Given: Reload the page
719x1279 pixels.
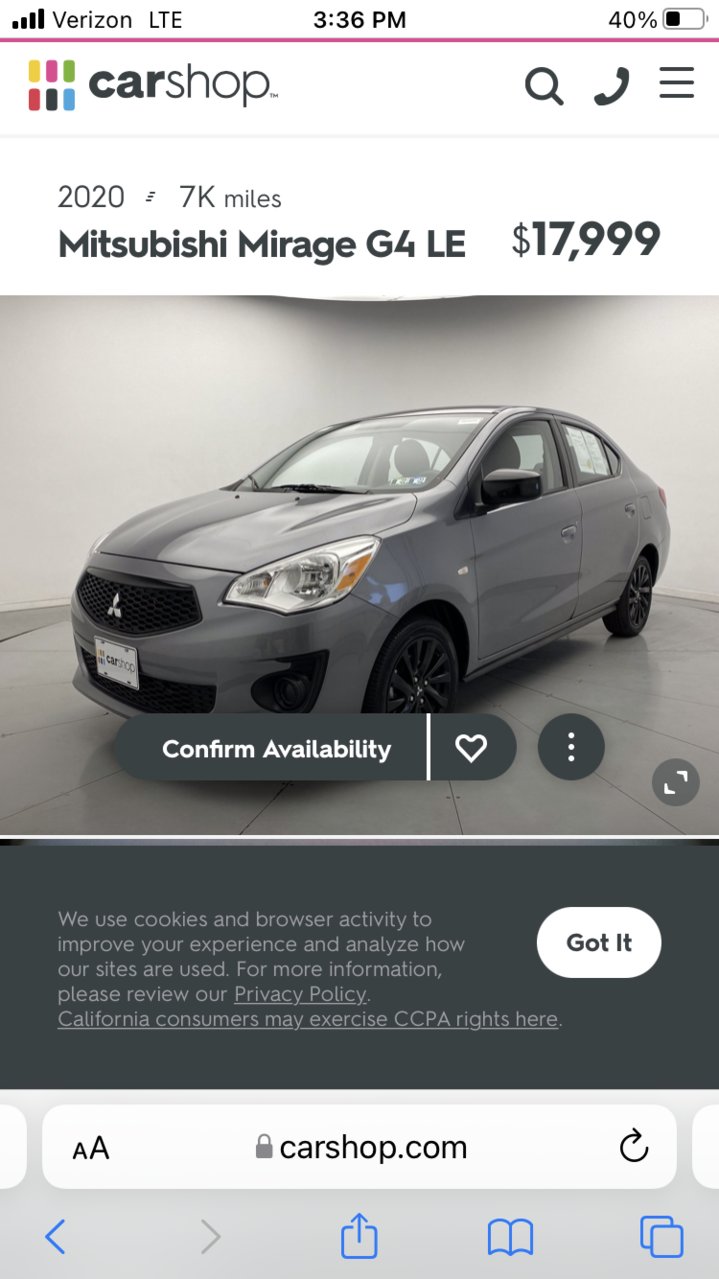Looking at the screenshot, I should (x=634, y=1146).
